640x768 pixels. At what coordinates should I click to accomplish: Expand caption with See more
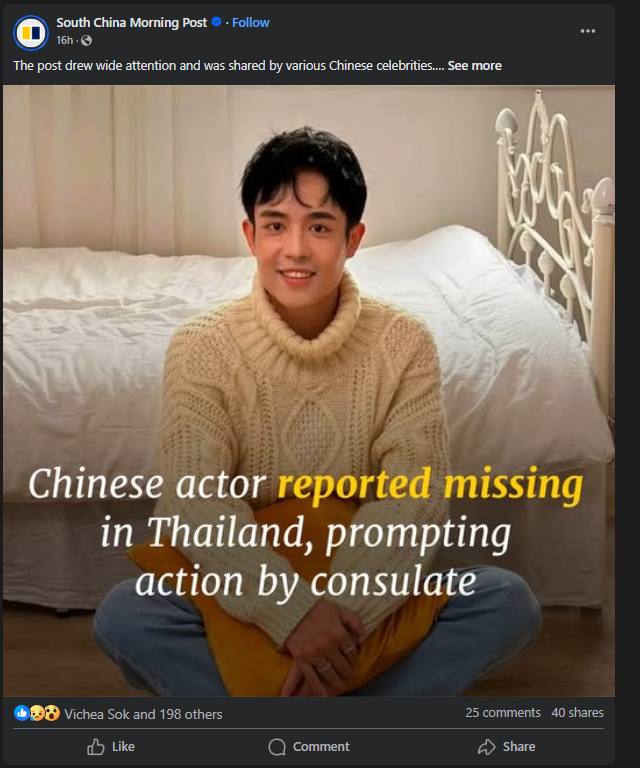click(x=474, y=66)
